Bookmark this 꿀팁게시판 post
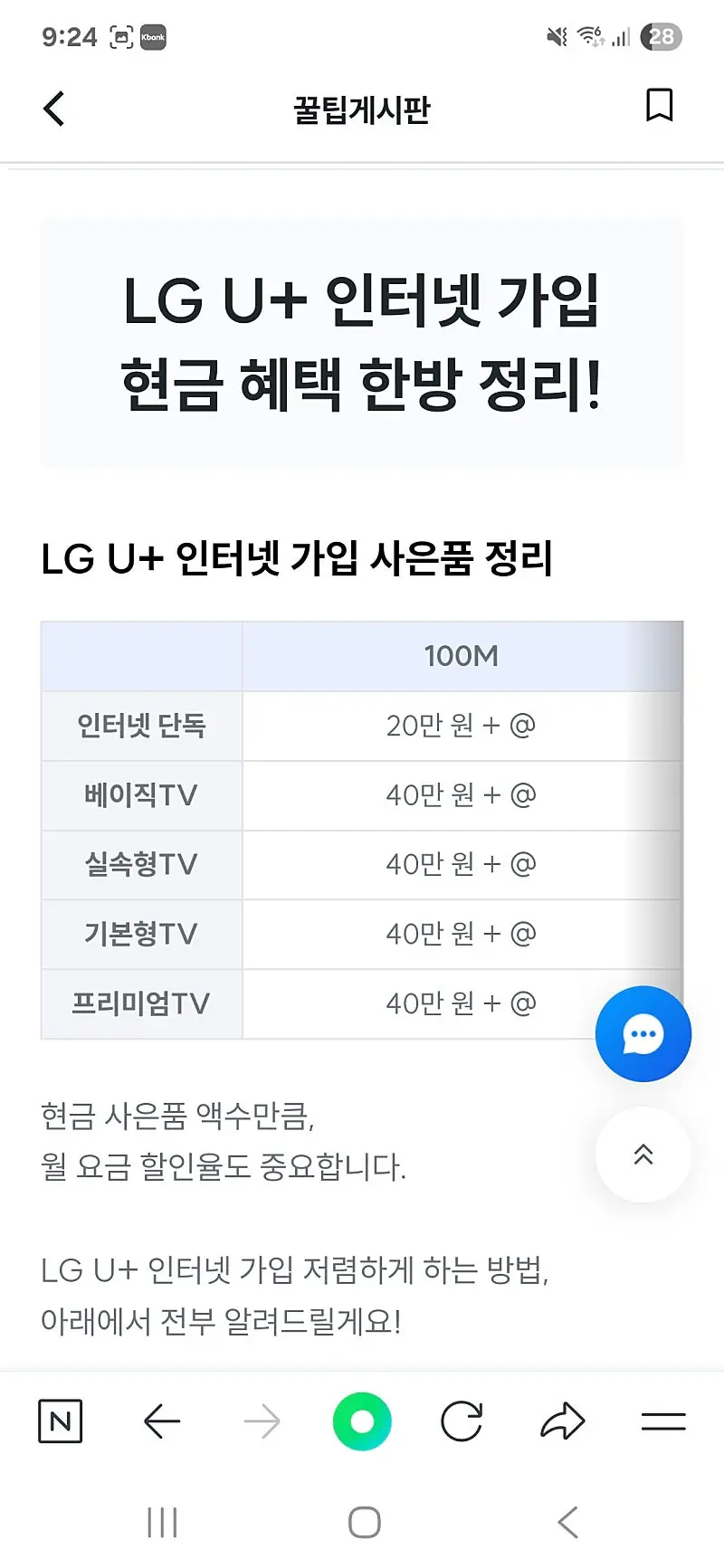 (659, 106)
